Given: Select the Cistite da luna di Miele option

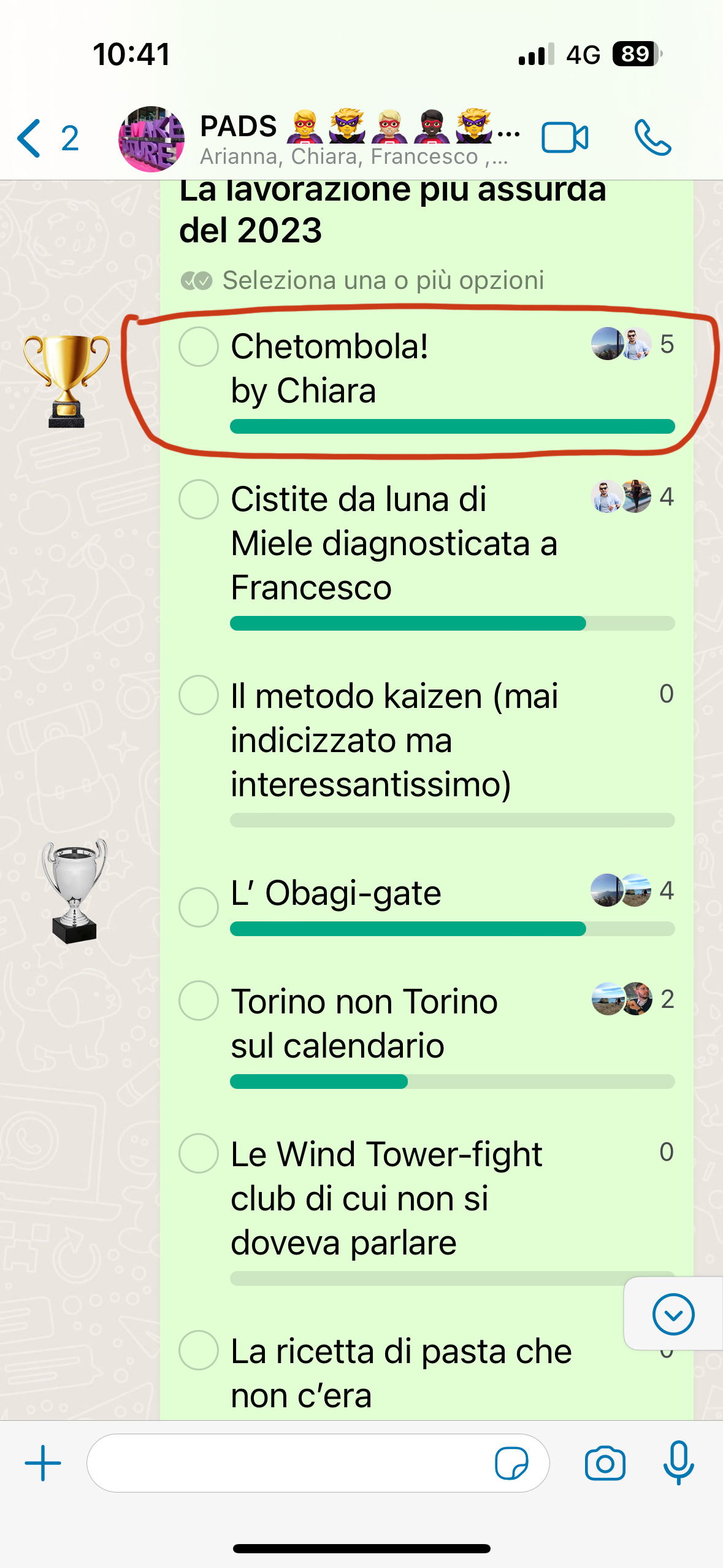Looking at the screenshot, I should coord(199,499).
